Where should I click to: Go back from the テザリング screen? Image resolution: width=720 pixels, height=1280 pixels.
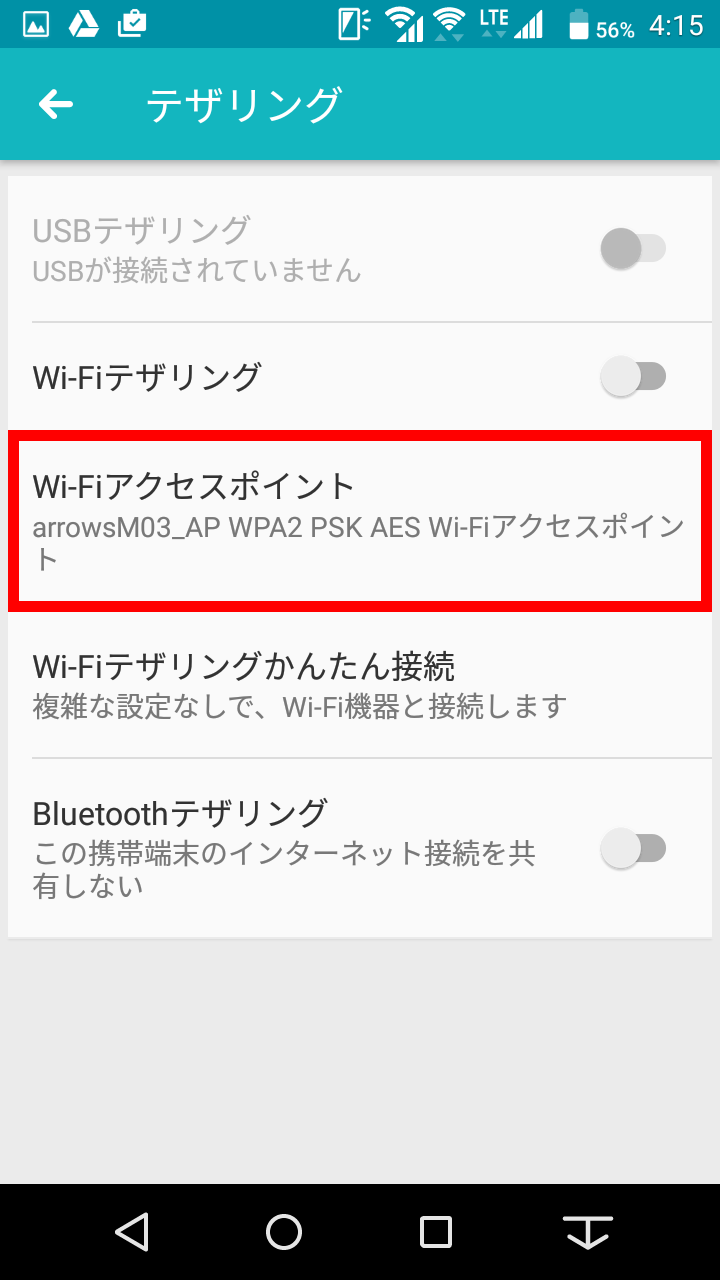(x=56, y=104)
